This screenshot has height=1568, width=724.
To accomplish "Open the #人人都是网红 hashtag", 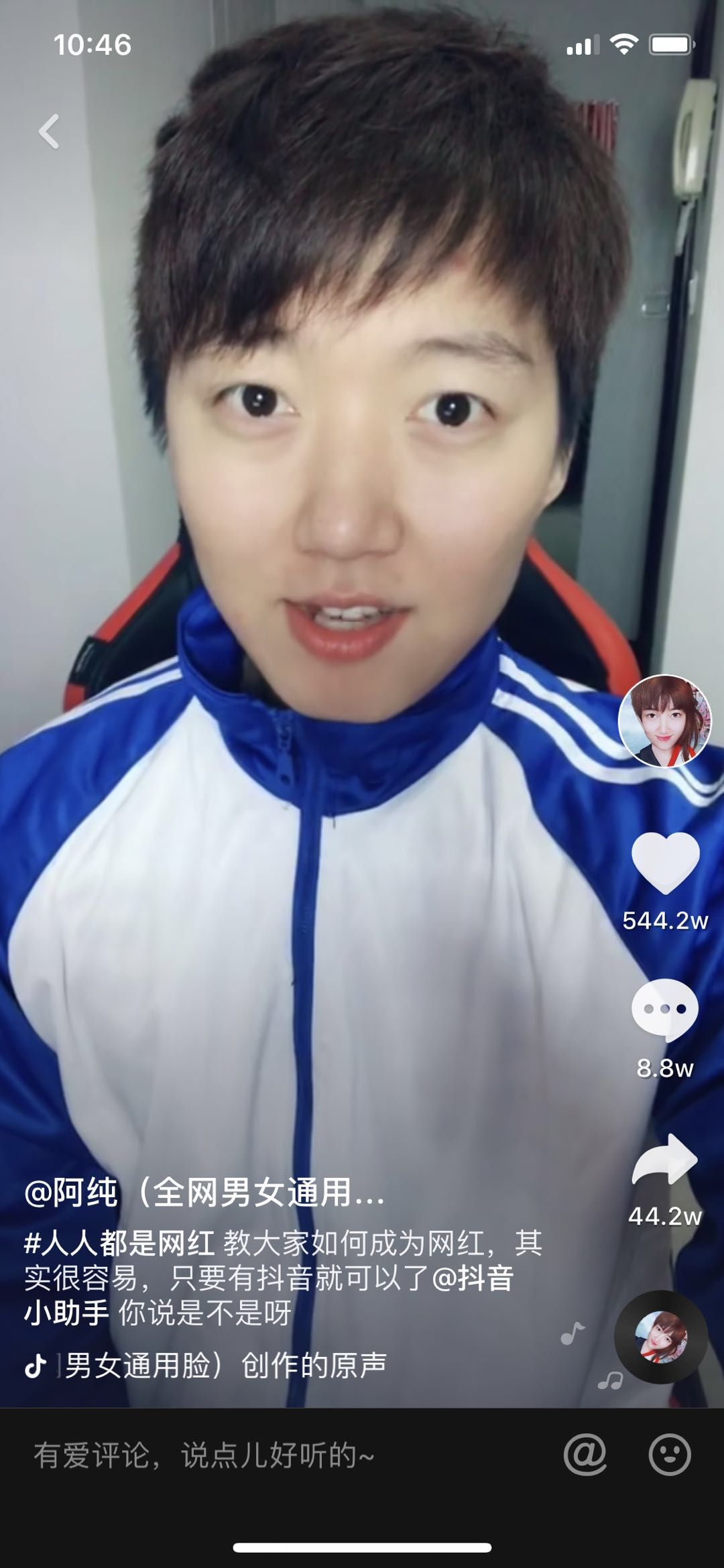I will click(119, 1244).
